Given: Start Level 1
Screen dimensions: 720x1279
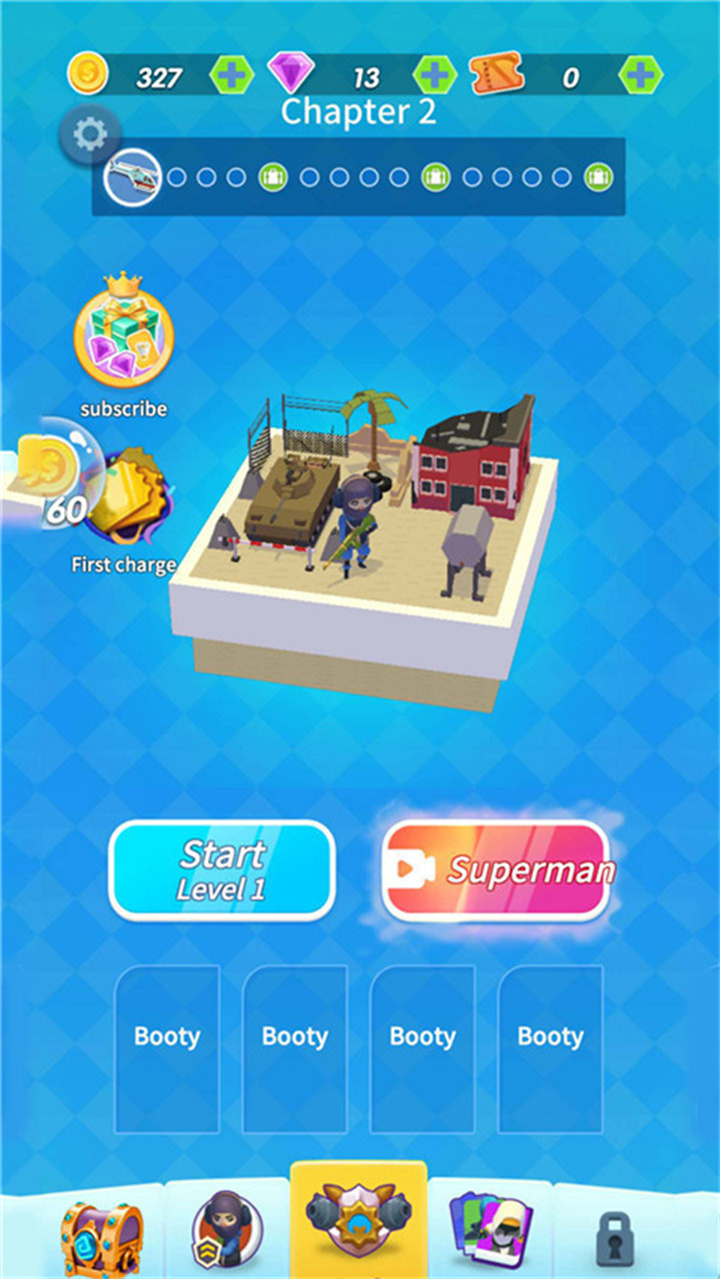Looking at the screenshot, I should pyautogui.click(x=222, y=869).
